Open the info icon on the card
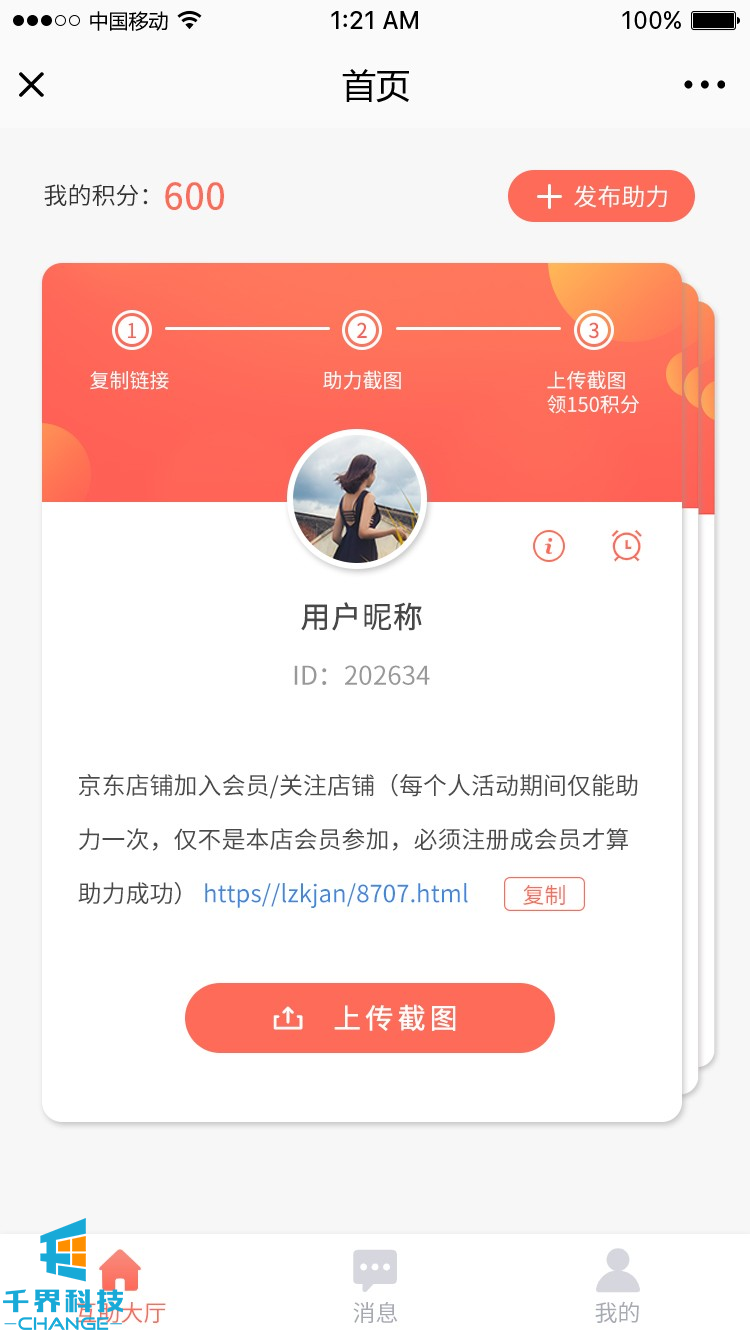 click(549, 546)
